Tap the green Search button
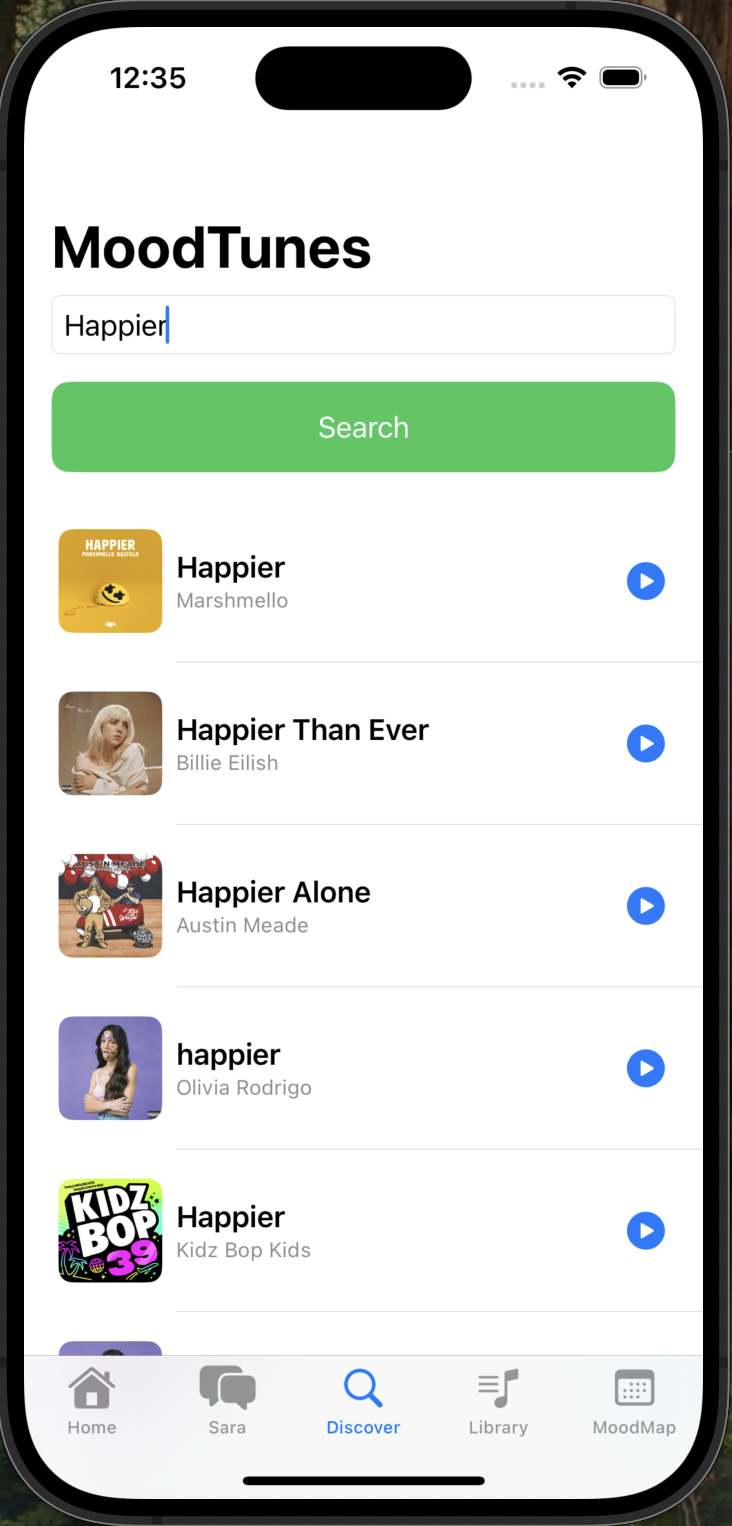Screen dimensions: 732x1526 point(363,427)
